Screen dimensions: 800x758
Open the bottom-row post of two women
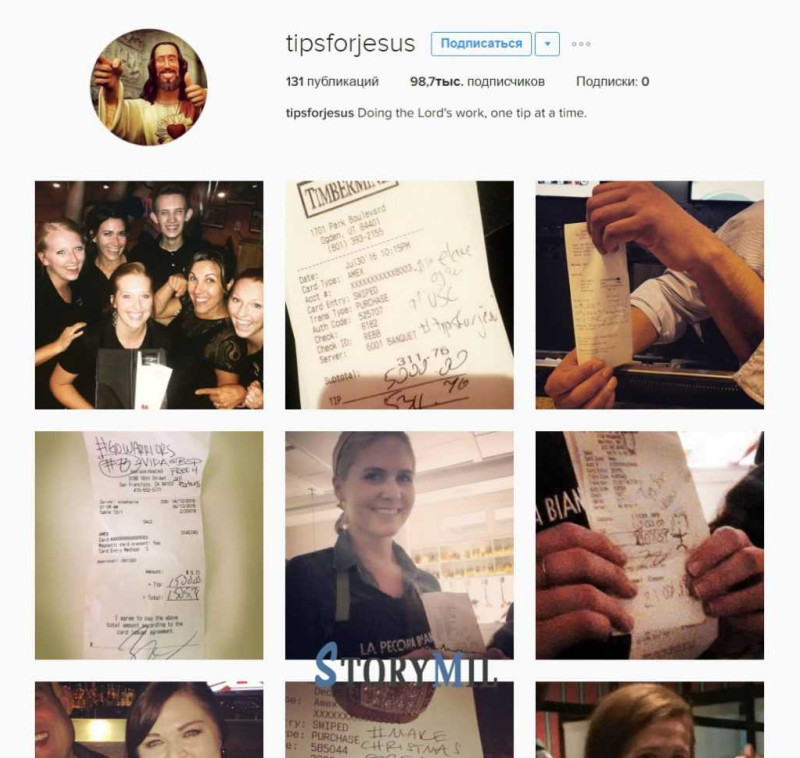point(149,720)
